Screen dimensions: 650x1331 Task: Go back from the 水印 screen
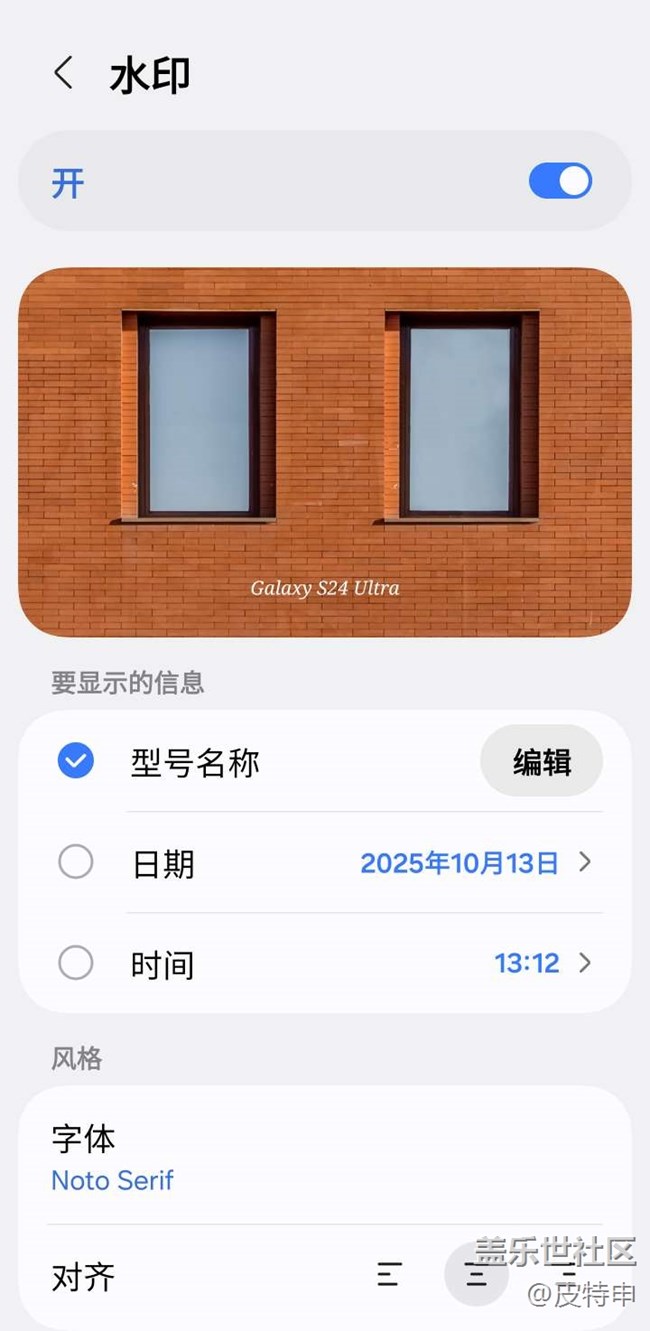[64, 74]
